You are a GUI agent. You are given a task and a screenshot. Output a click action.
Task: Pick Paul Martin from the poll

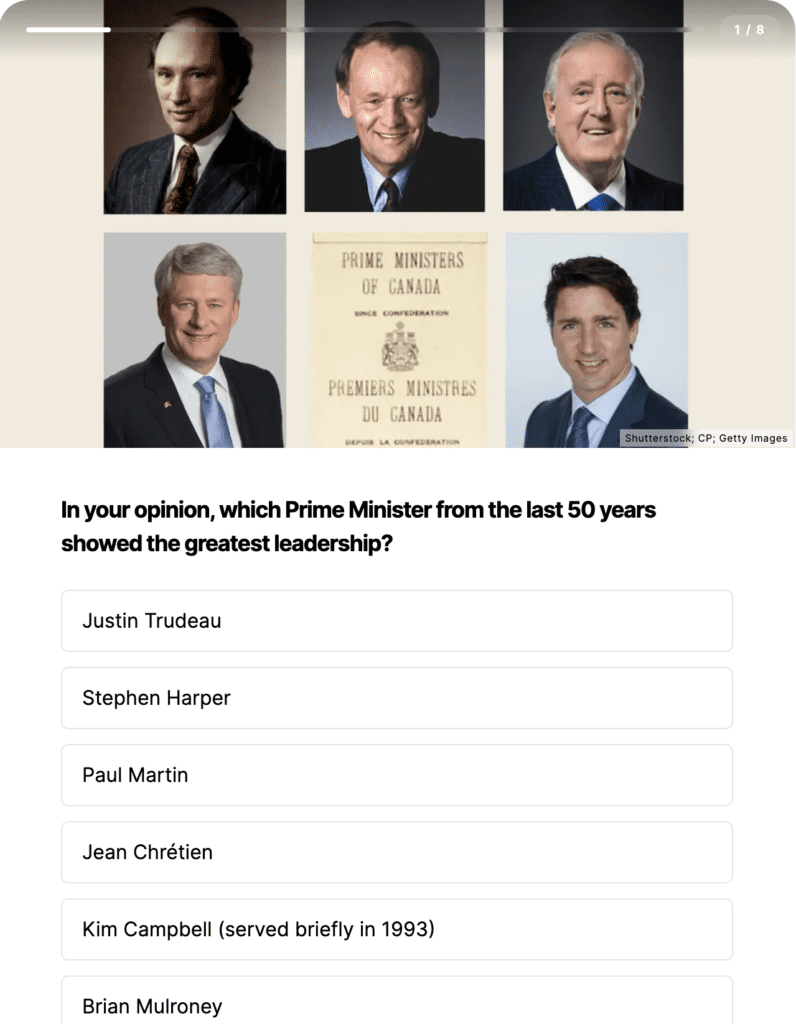(x=396, y=775)
